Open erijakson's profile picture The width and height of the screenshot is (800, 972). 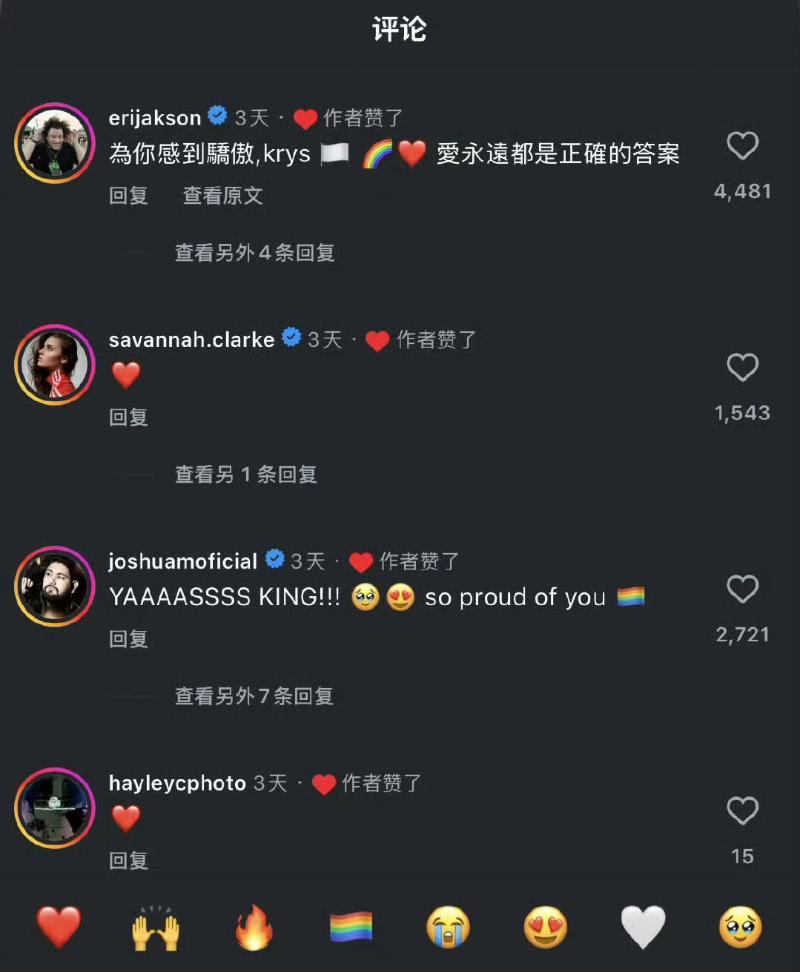click(54, 143)
